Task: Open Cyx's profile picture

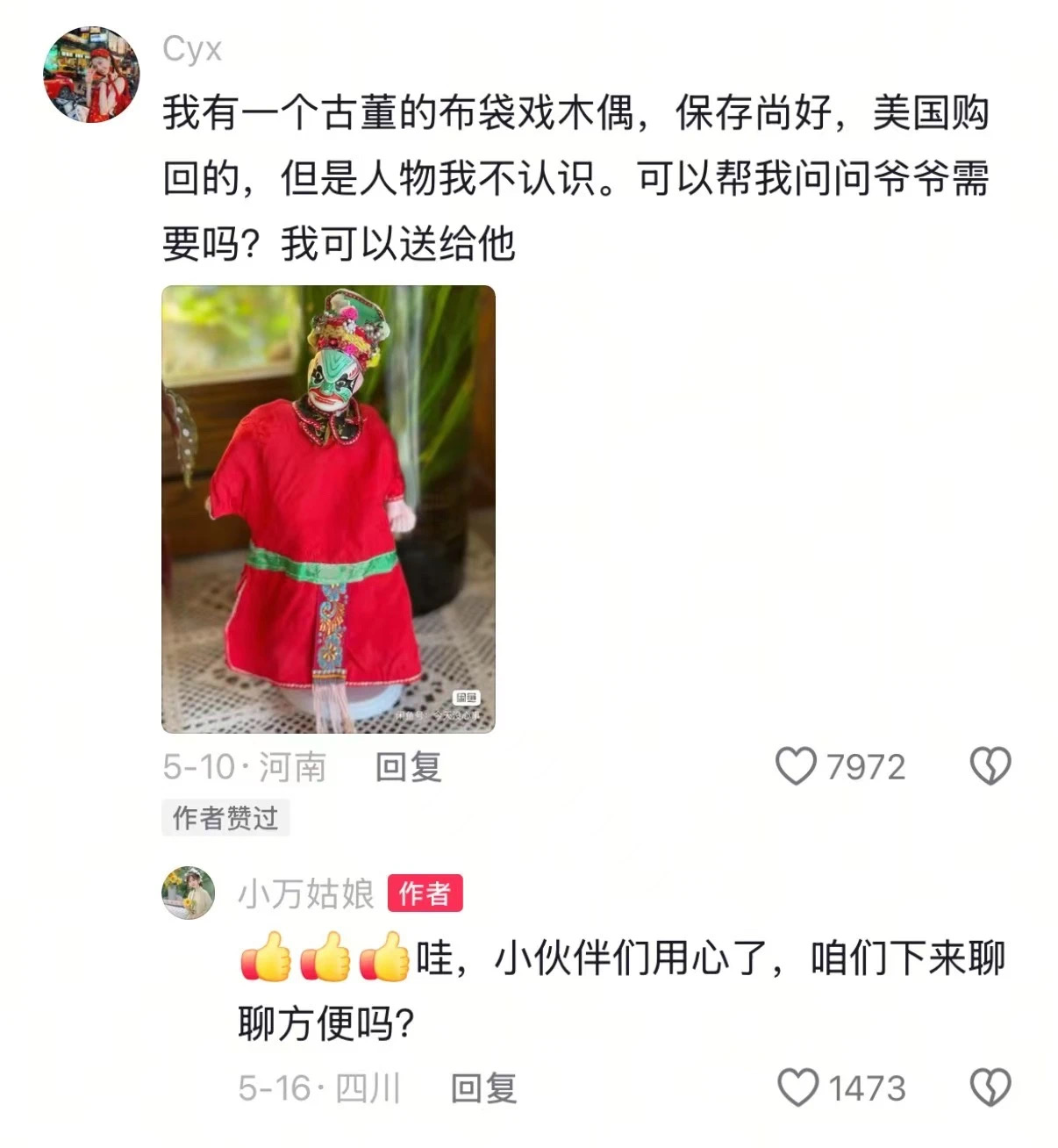Action: click(x=91, y=75)
